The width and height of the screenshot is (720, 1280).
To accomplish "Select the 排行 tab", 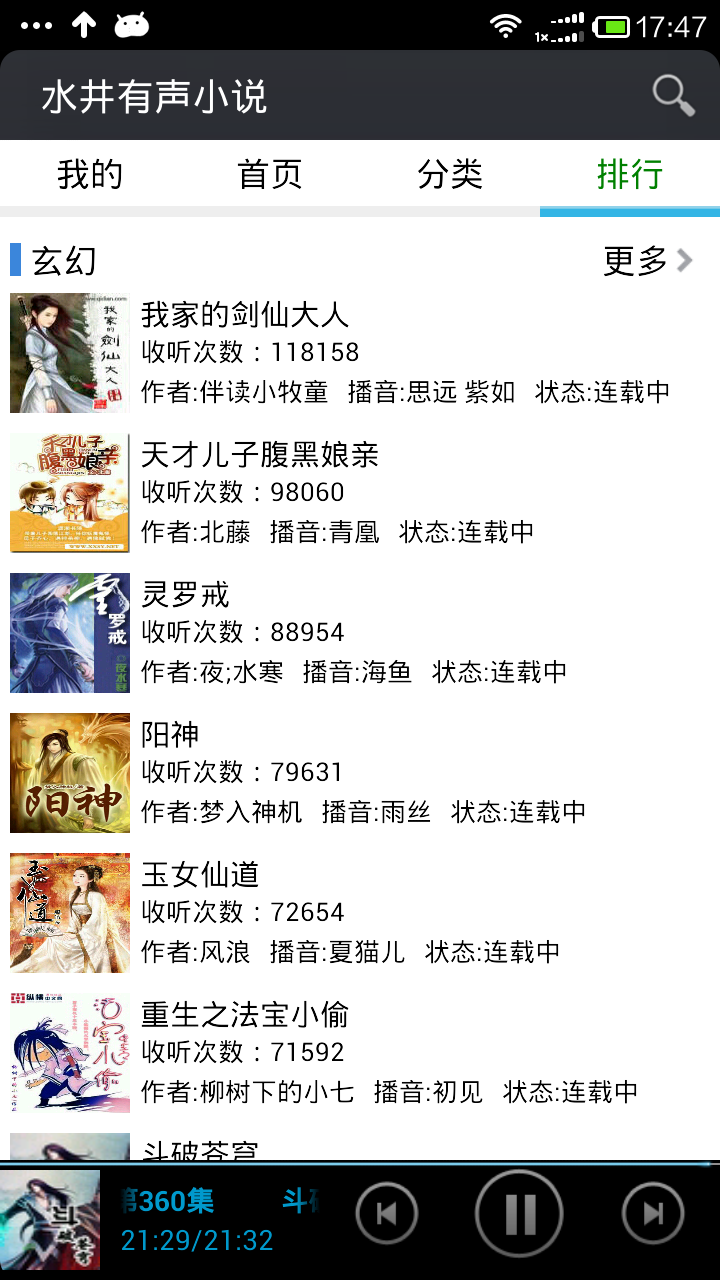I will 629,174.
